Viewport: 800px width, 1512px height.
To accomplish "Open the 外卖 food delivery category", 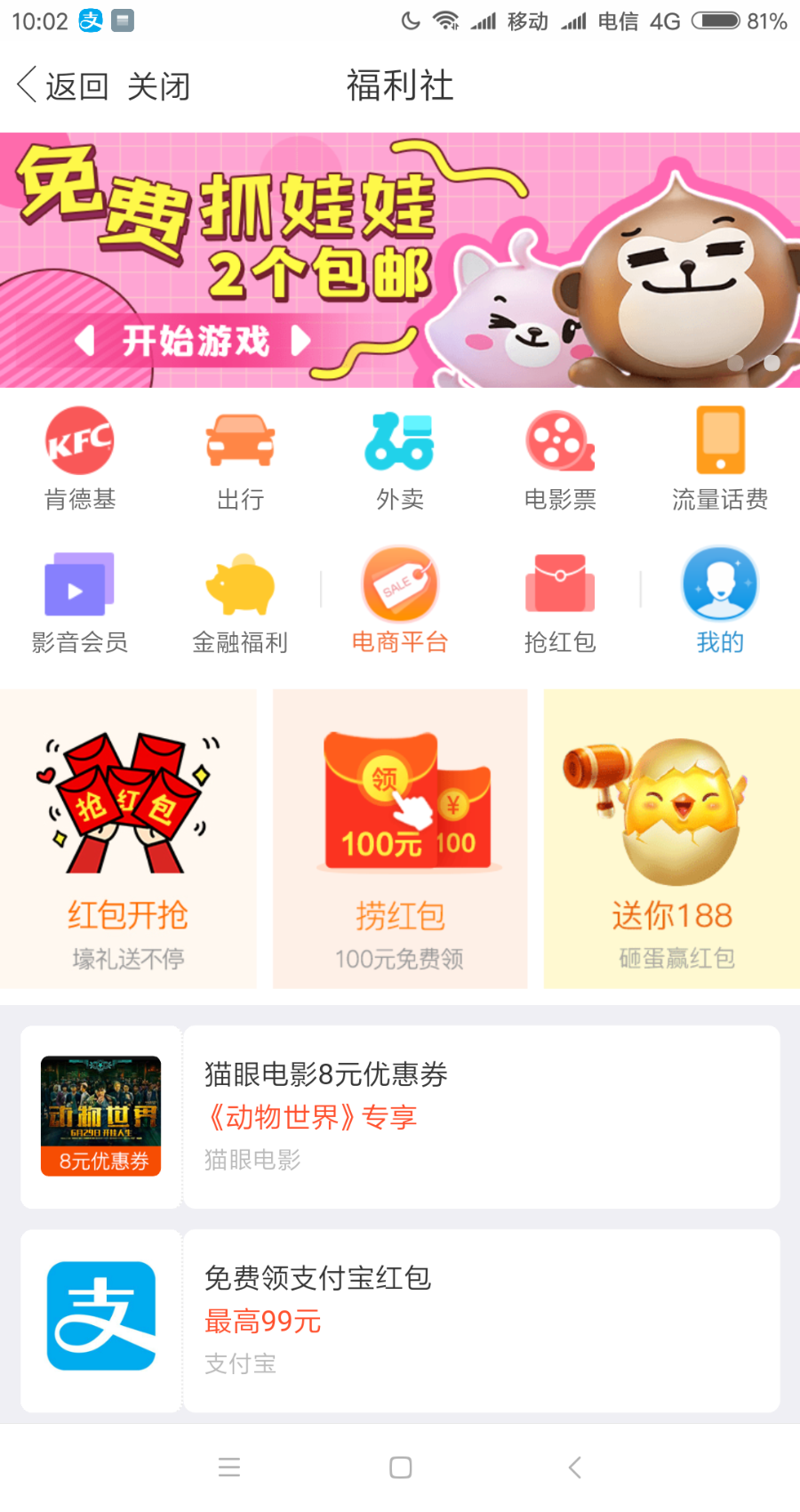I will [x=400, y=459].
